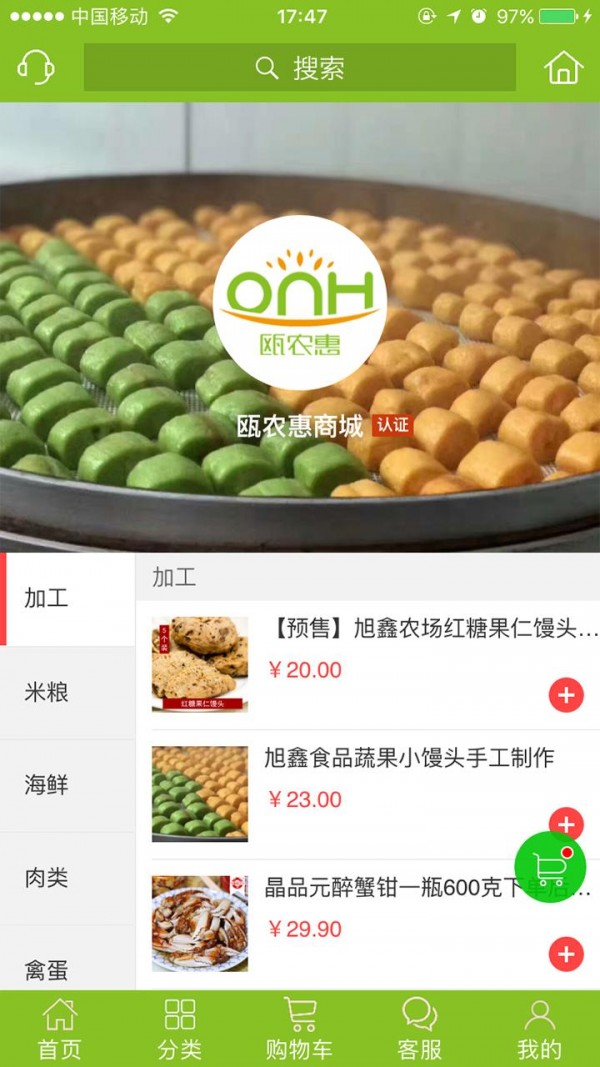Add 醉蟹钳 ¥29.90 to cart

tap(566, 954)
